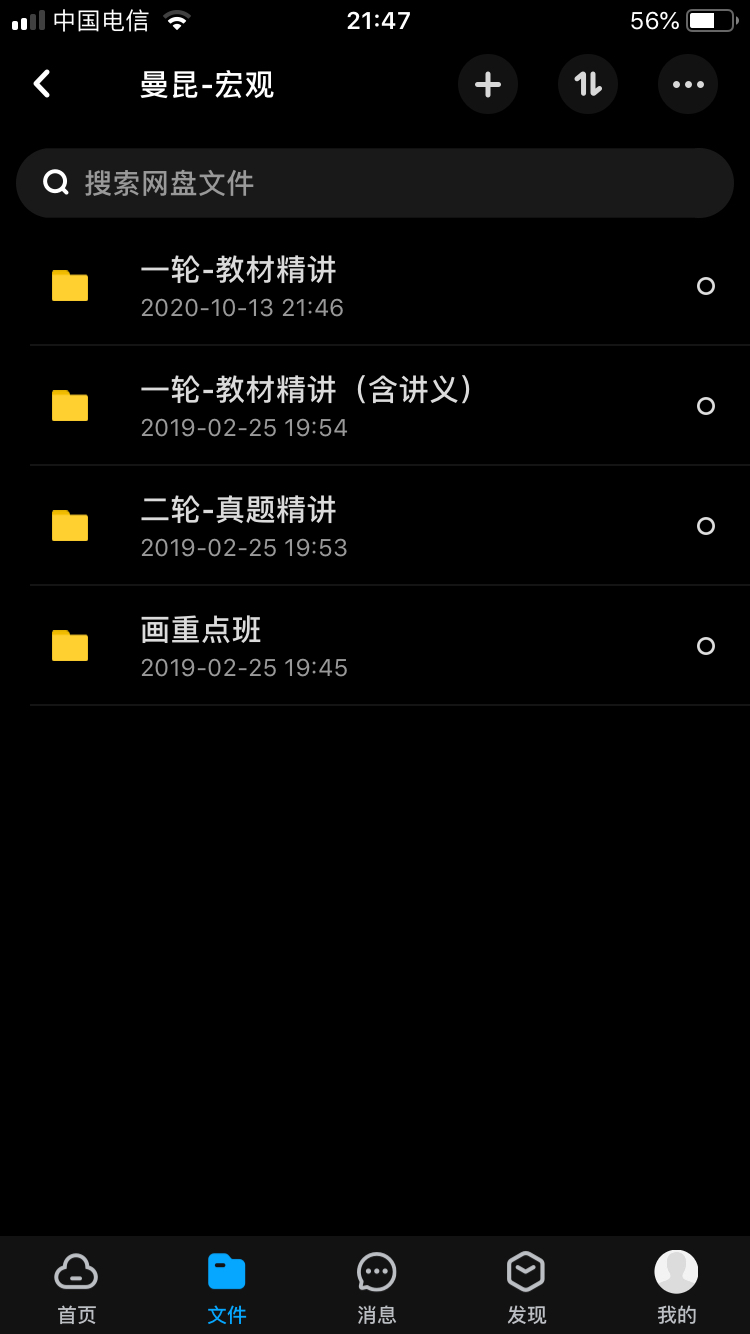Open the 一轮-教材精讲（含讲义）folder
The width and height of the screenshot is (750, 1334).
click(x=375, y=406)
